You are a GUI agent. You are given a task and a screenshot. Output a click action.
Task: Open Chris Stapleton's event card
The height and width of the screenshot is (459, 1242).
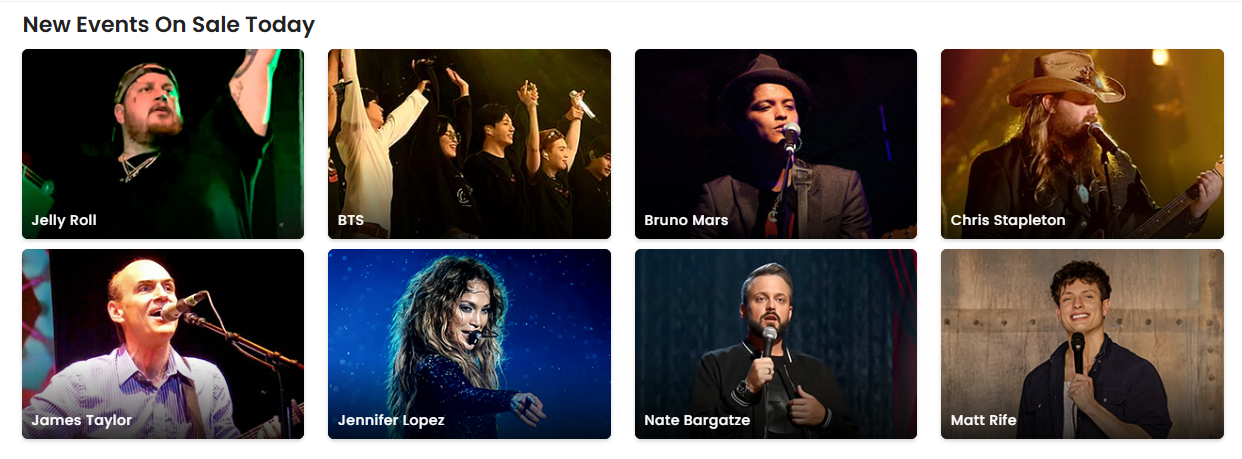[1082, 144]
